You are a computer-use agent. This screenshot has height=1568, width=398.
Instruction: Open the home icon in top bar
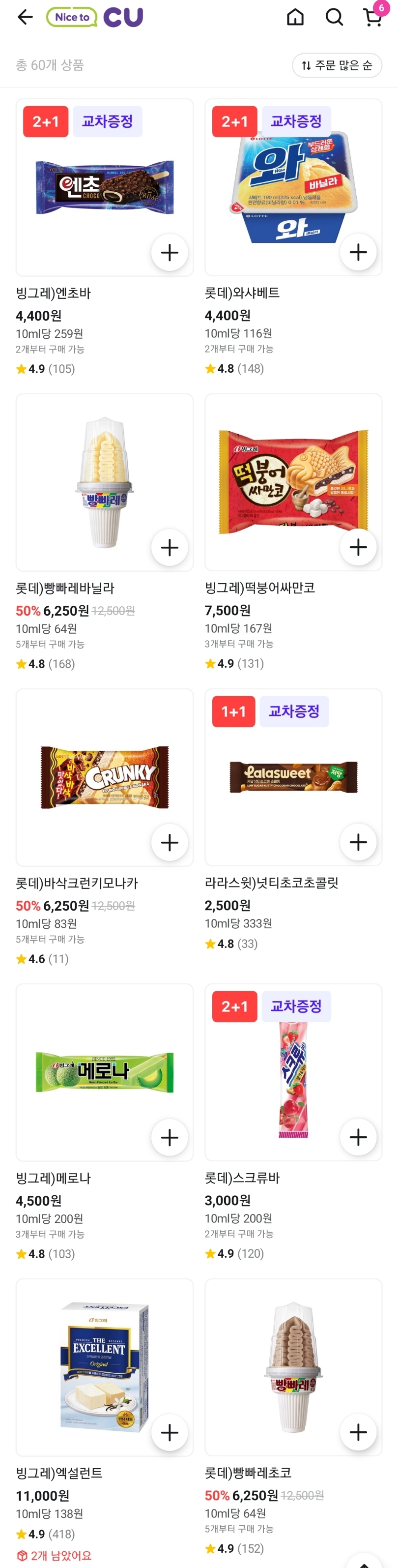coord(295,17)
